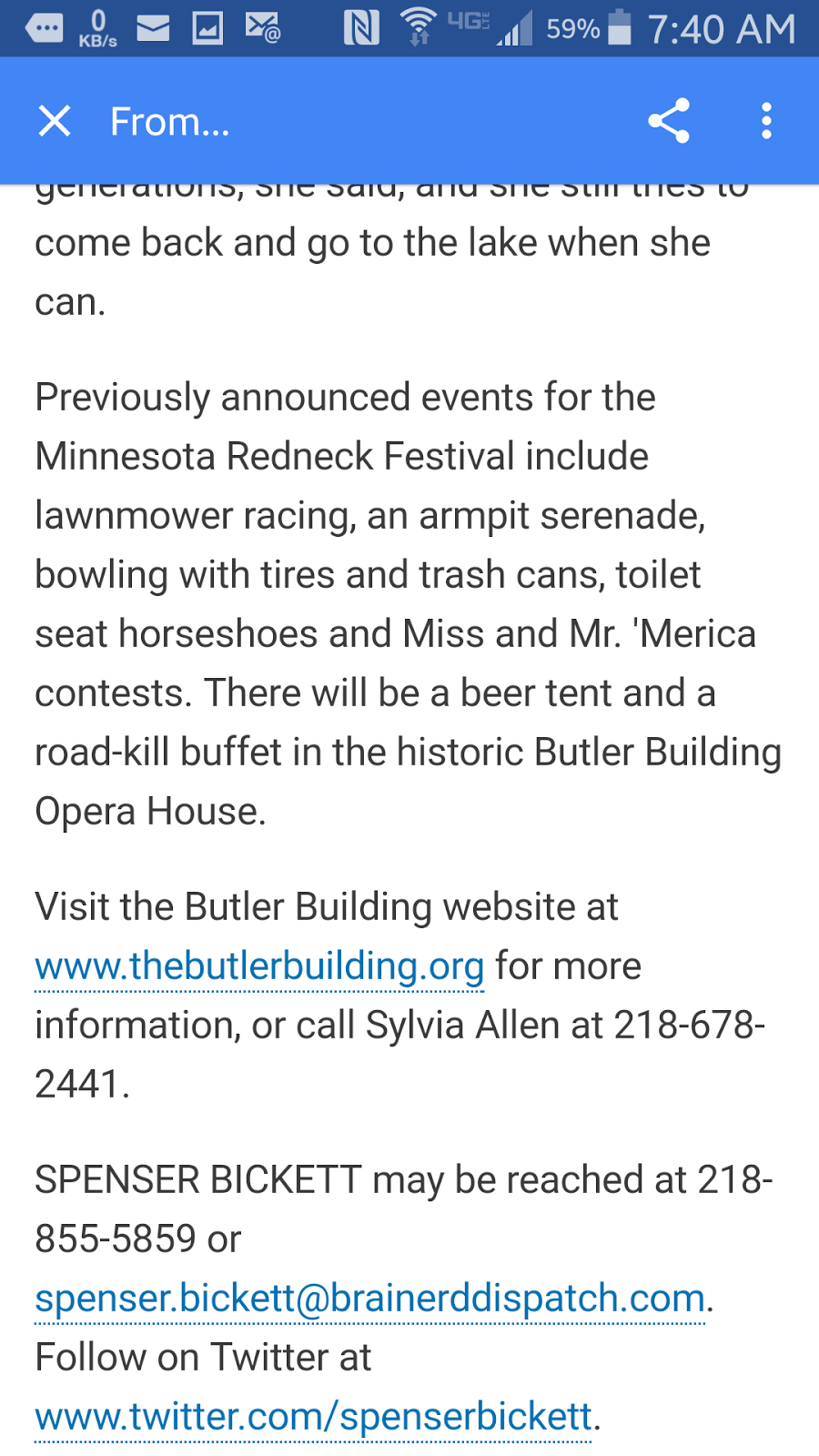Open the three-dot overflow menu
The width and height of the screenshot is (819, 1456).
766,121
